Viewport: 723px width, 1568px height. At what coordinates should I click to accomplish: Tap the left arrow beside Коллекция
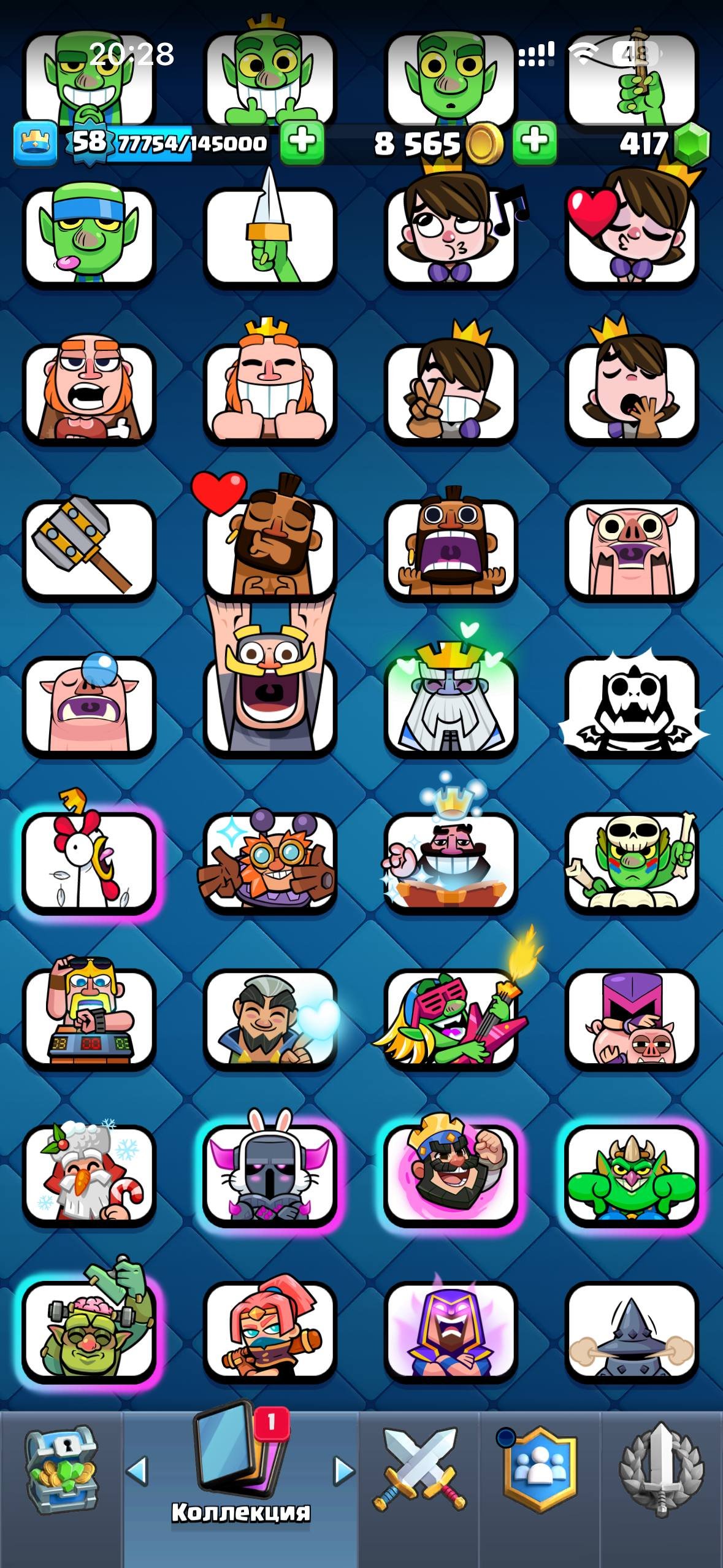pos(137,1470)
